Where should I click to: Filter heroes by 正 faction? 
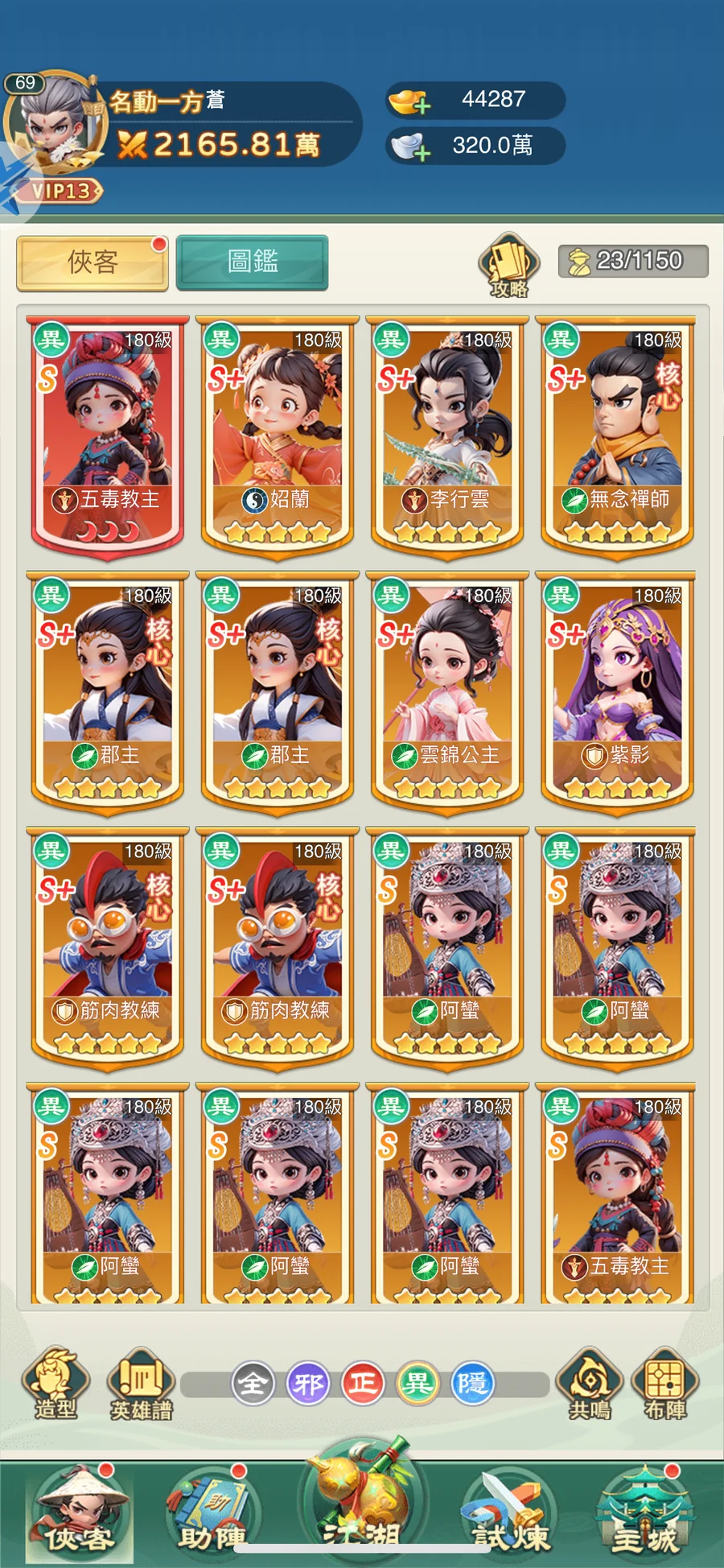363,1384
